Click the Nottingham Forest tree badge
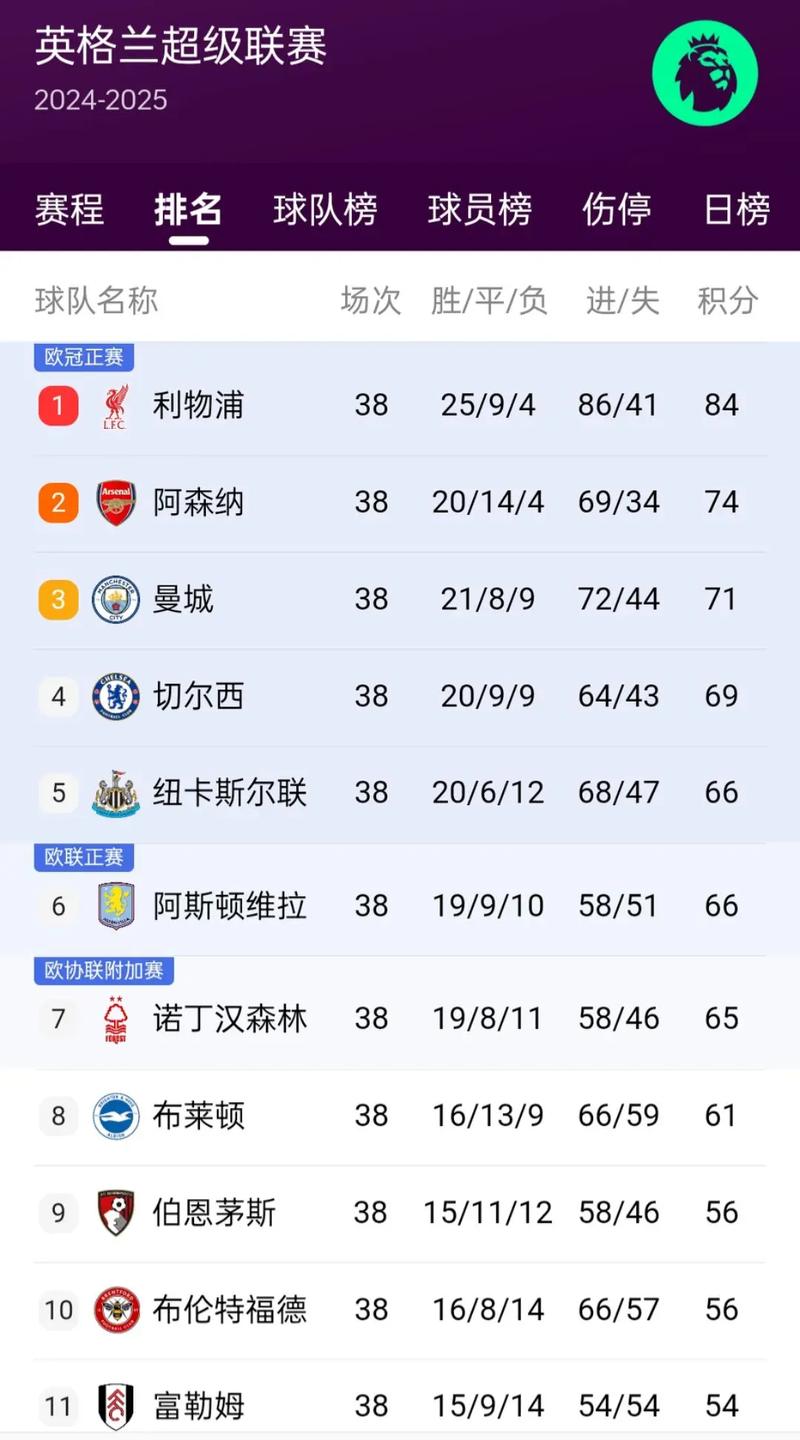The image size is (800, 1440). tap(115, 1019)
